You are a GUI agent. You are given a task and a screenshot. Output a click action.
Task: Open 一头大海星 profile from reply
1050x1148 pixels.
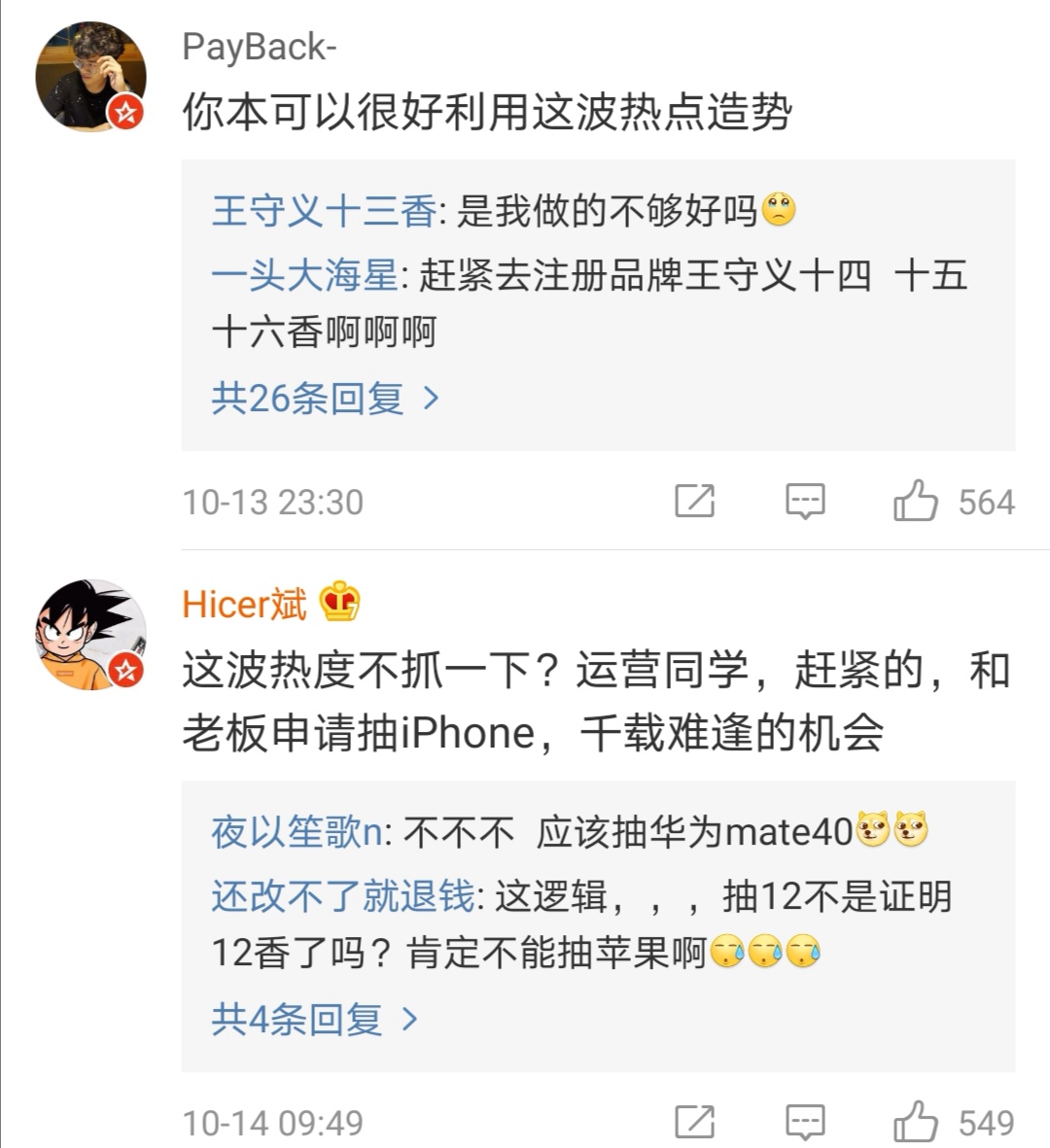point(303,276)
